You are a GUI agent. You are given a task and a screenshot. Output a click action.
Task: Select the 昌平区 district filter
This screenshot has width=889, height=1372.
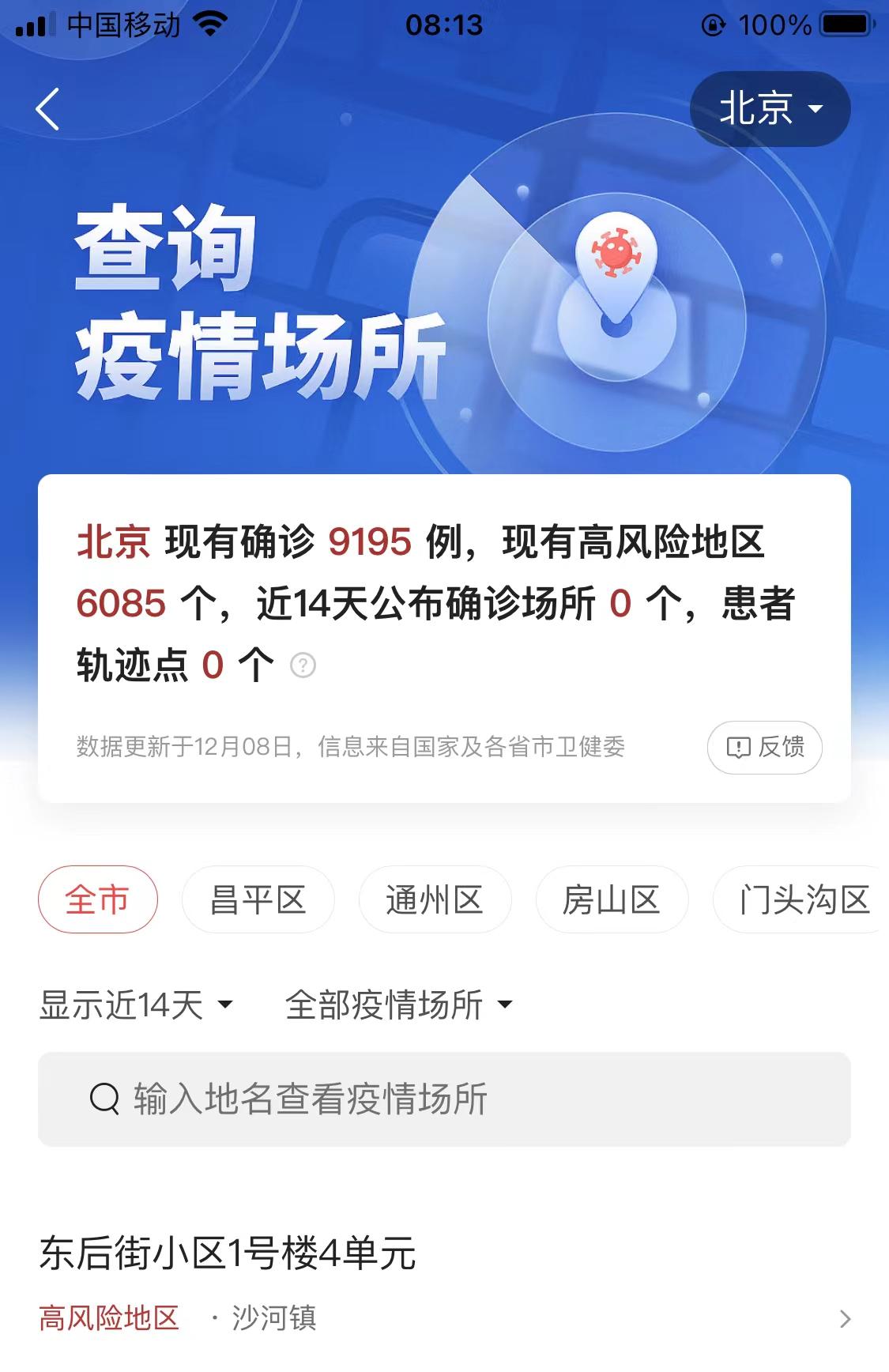(258, 899)
